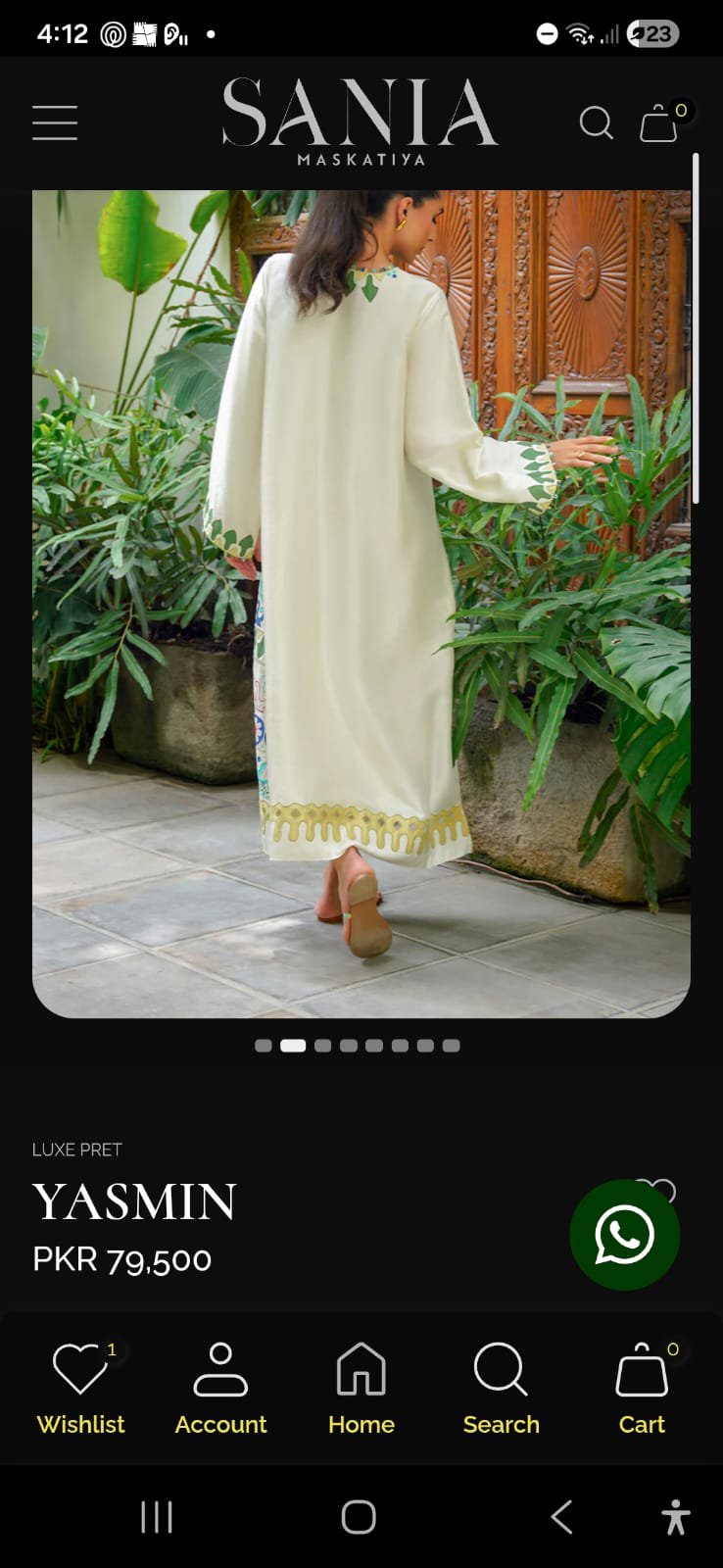Select the Search tab in the bottom bar
The width and height of the screenshot is (723, 1568).
click(501, 1389)
